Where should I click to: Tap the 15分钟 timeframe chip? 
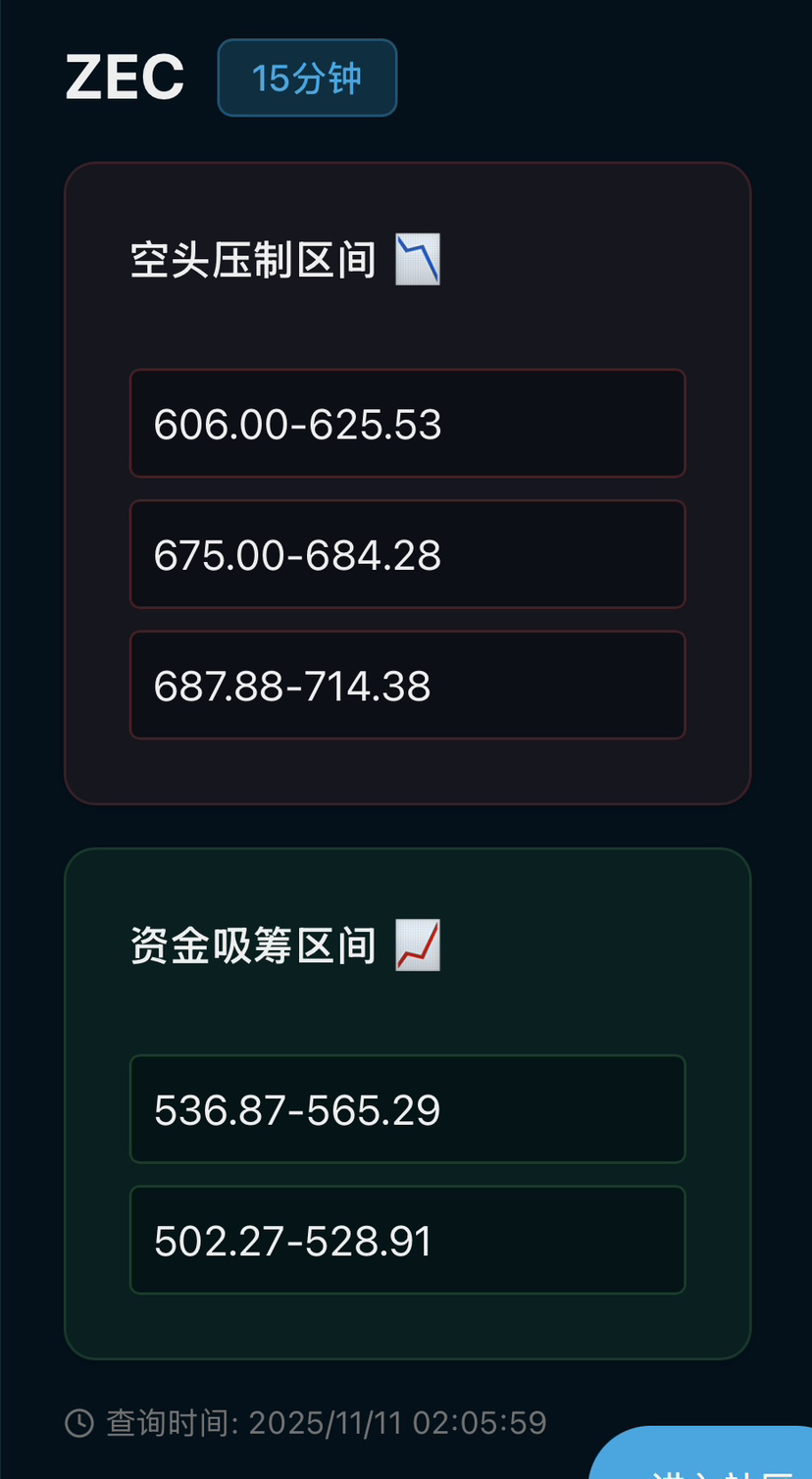[307, 78]
